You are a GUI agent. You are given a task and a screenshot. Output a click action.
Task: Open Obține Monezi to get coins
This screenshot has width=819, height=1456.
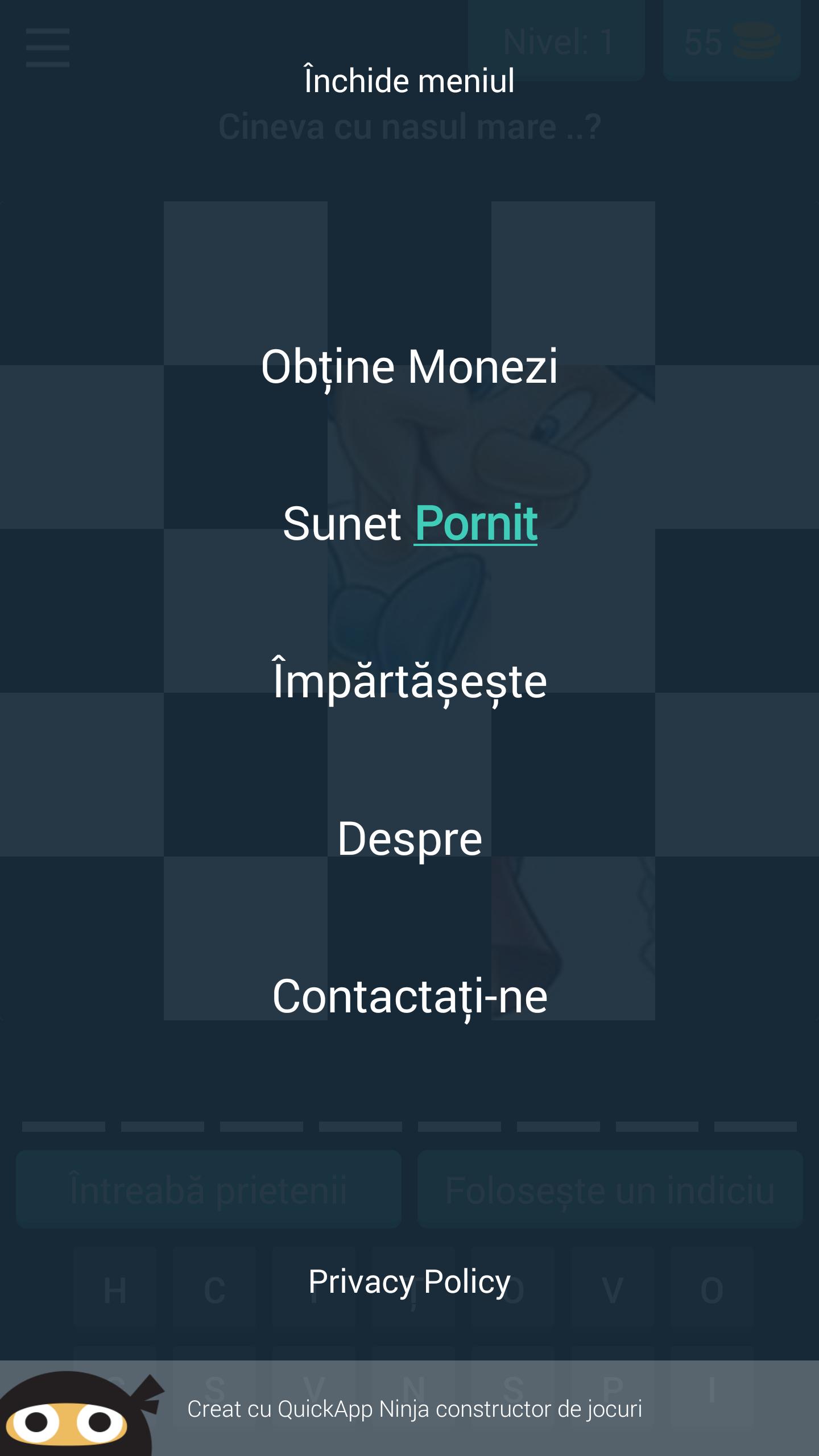point(409,367)
